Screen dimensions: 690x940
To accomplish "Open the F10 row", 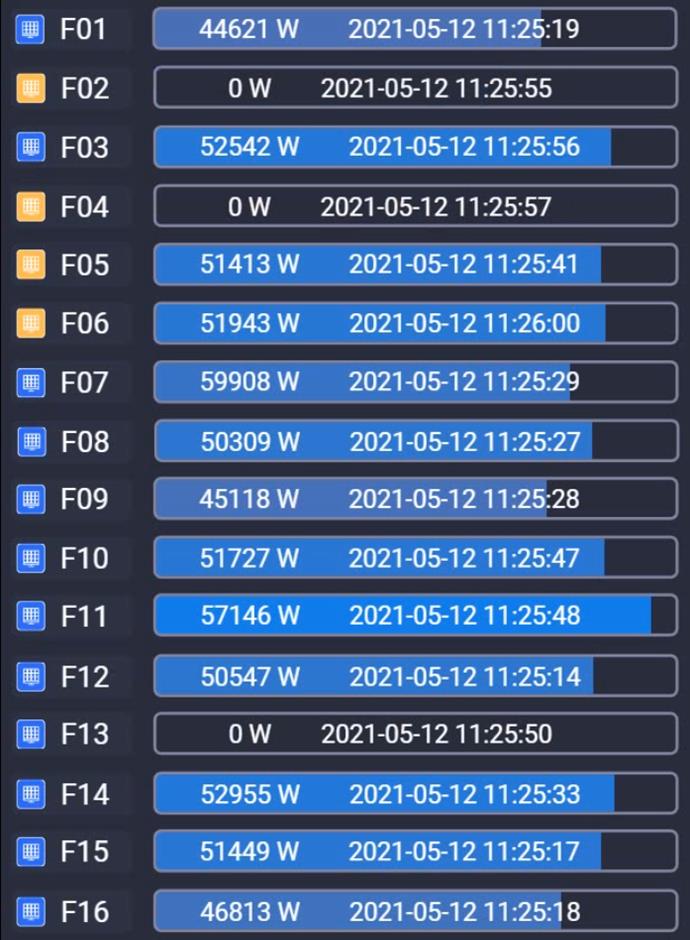I will [x=414, y=557].
